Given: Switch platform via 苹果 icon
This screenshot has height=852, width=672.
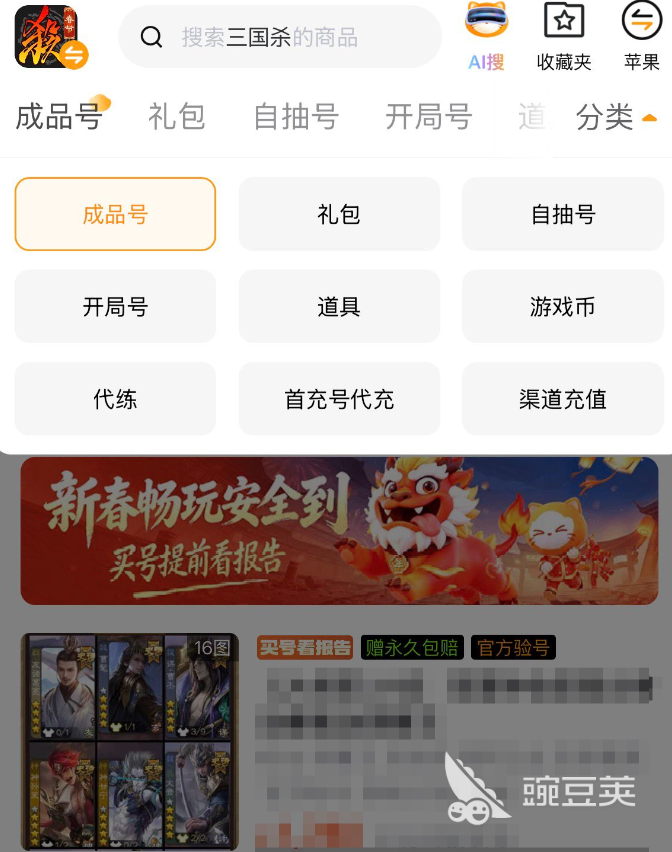Looking at the screenshot, I should (x=641, y=36).
